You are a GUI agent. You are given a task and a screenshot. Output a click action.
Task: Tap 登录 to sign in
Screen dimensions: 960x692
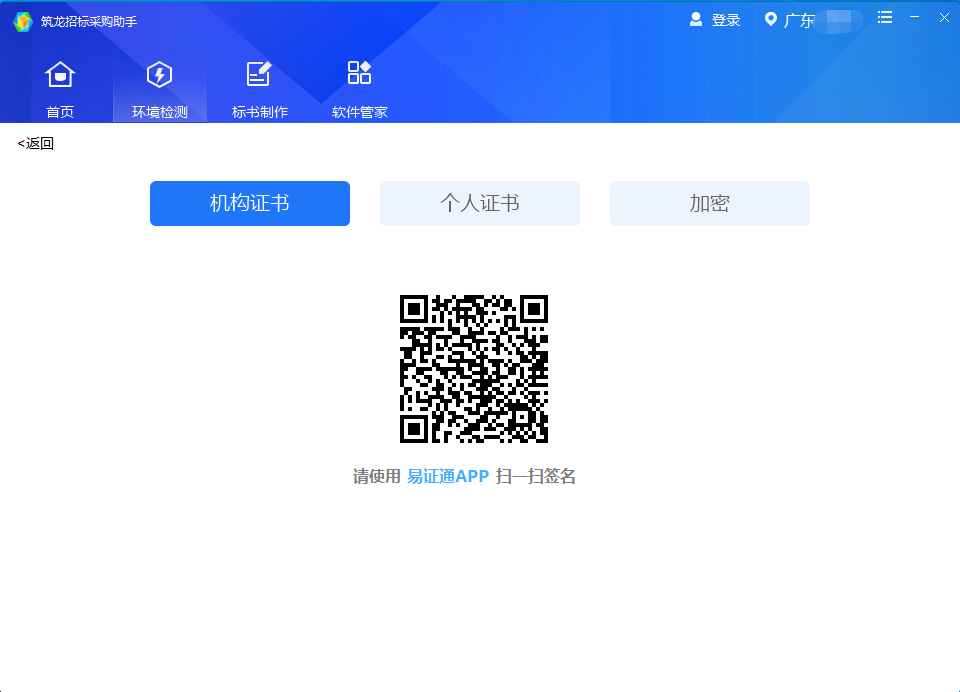pos(716,20)
